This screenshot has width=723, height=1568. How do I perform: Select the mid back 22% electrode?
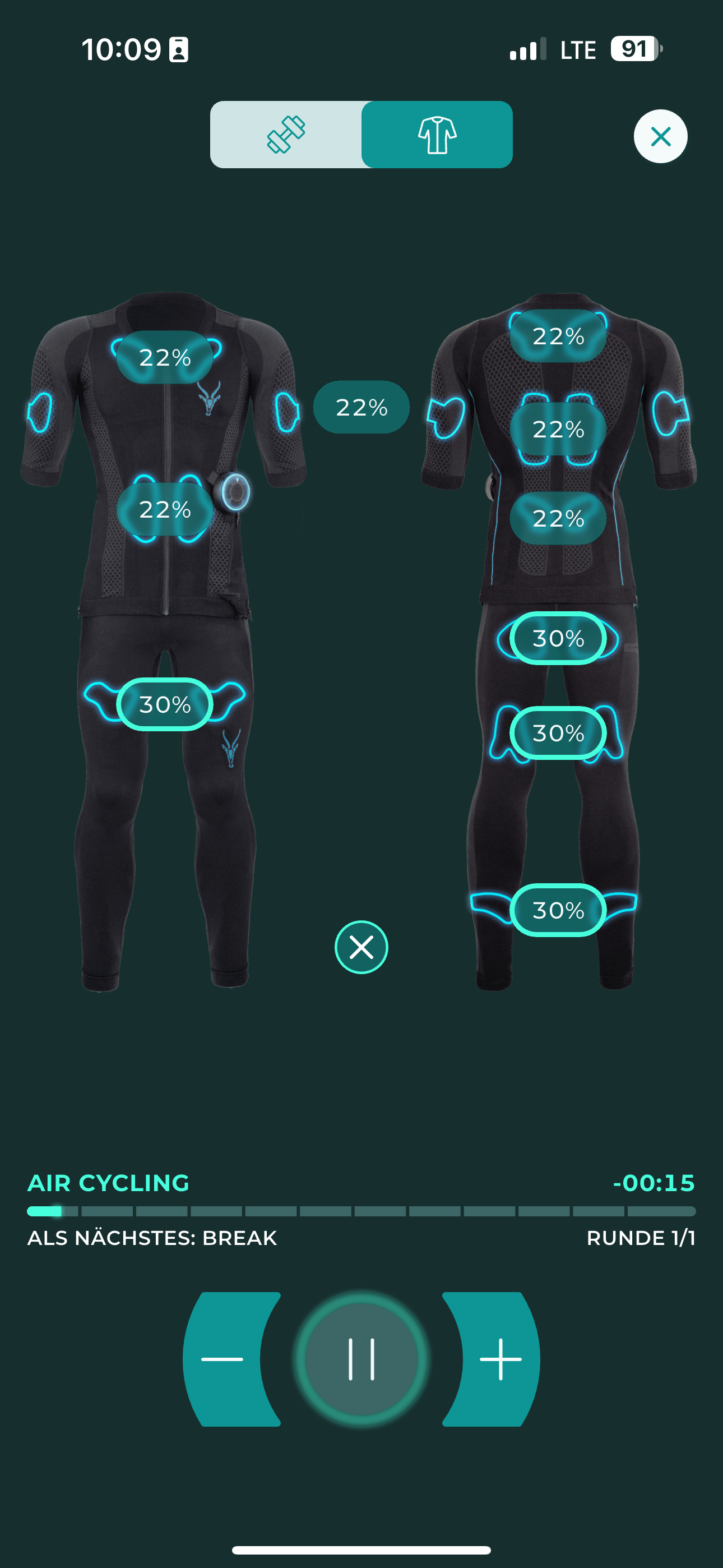pyautogui.click(x=558, y=429)
